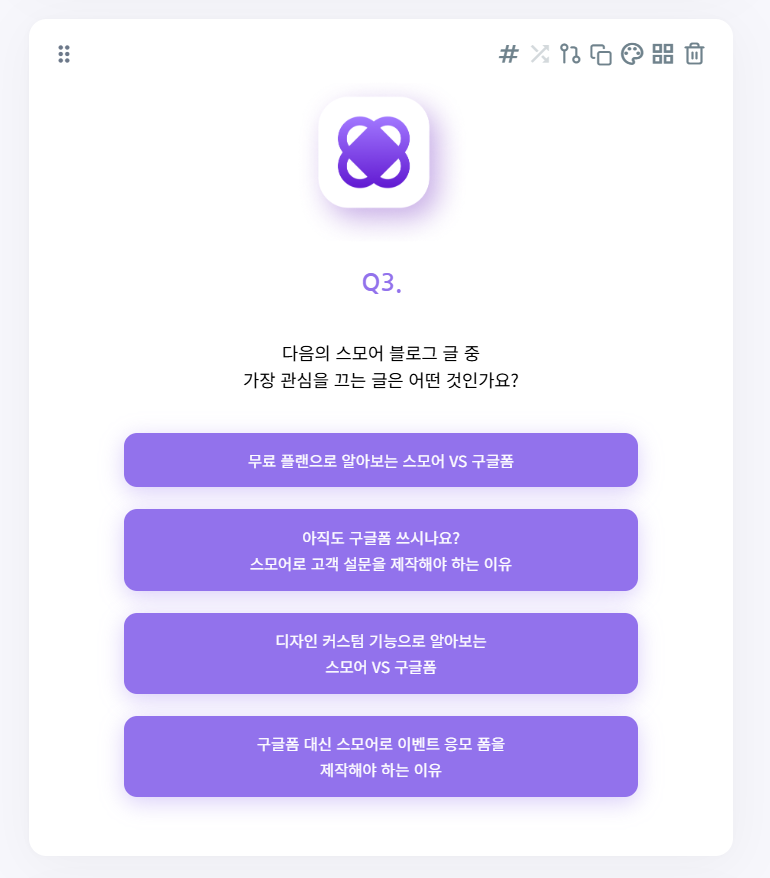Open the color palette icon
This screenshot has height=878, width=770.
[631, 54]
